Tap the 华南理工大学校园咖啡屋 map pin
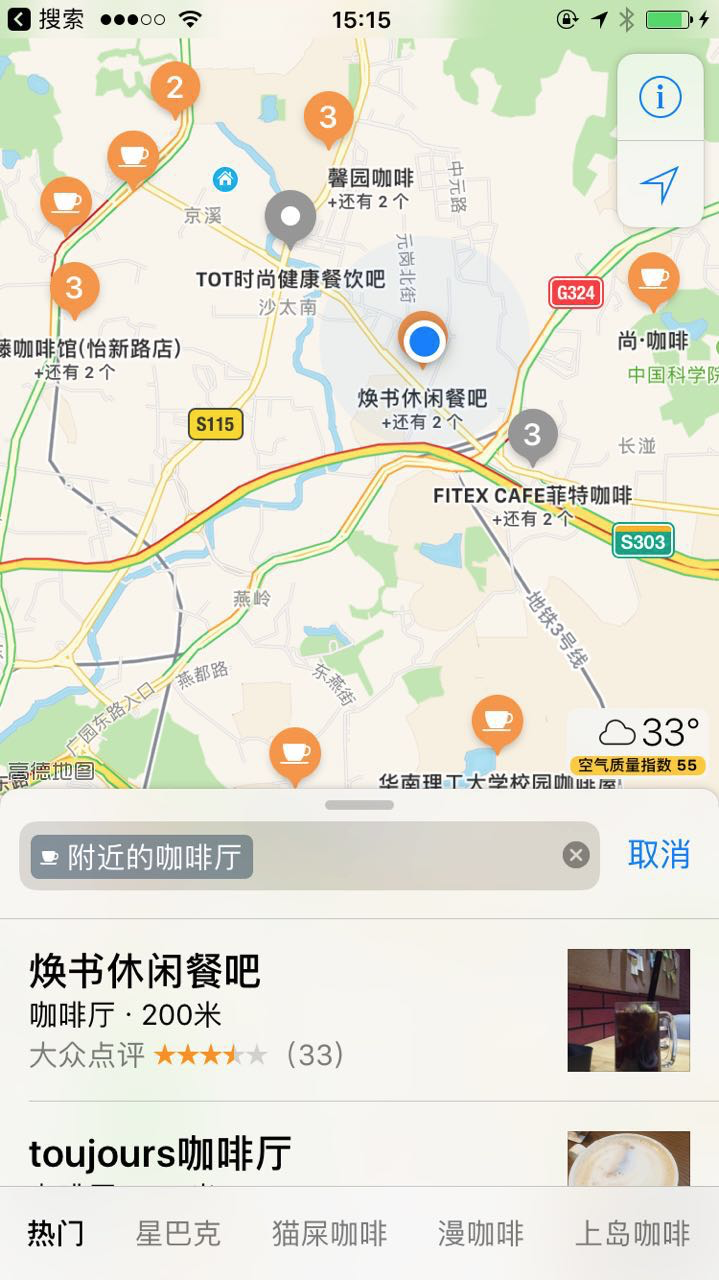 [x=497, y=723]
